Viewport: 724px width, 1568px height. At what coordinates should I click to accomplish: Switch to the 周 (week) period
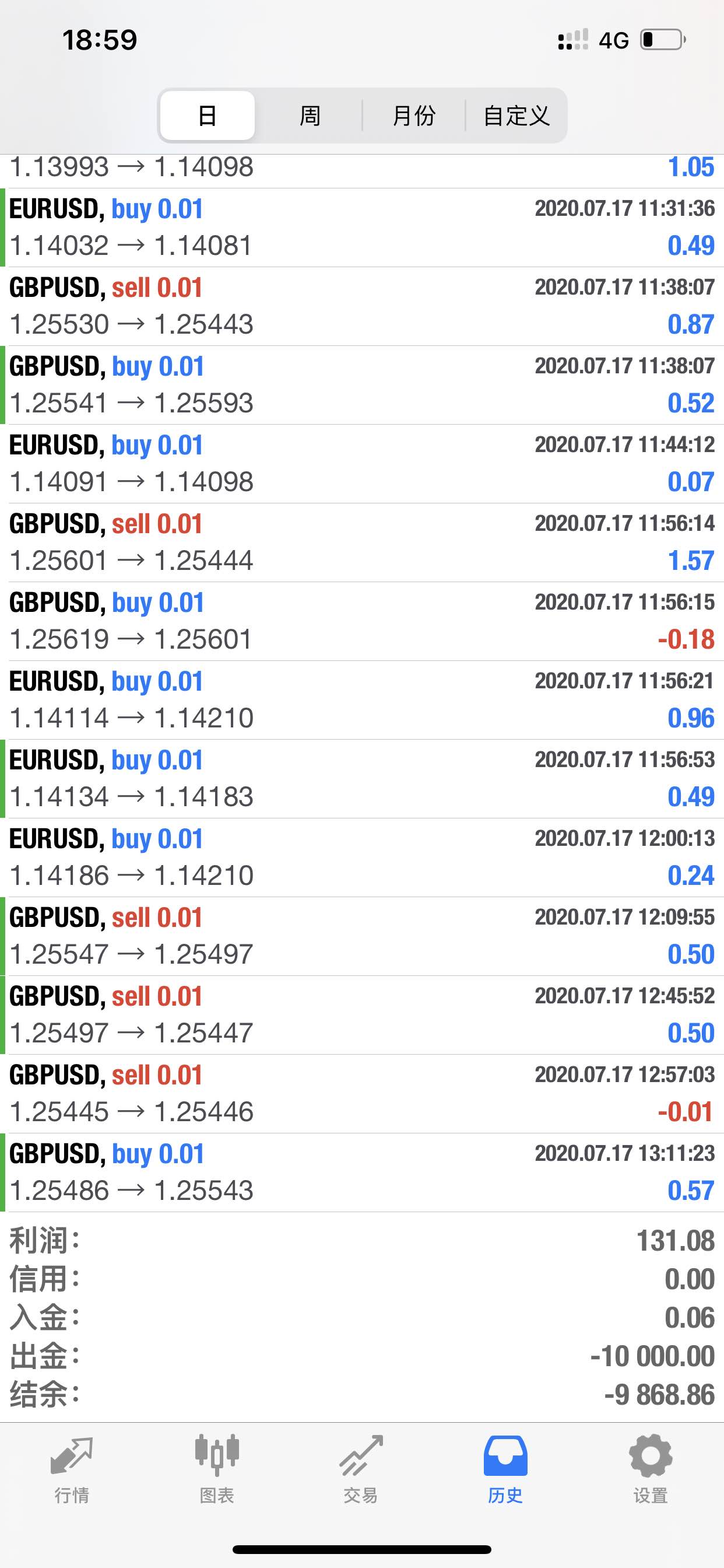pos(310,116)
